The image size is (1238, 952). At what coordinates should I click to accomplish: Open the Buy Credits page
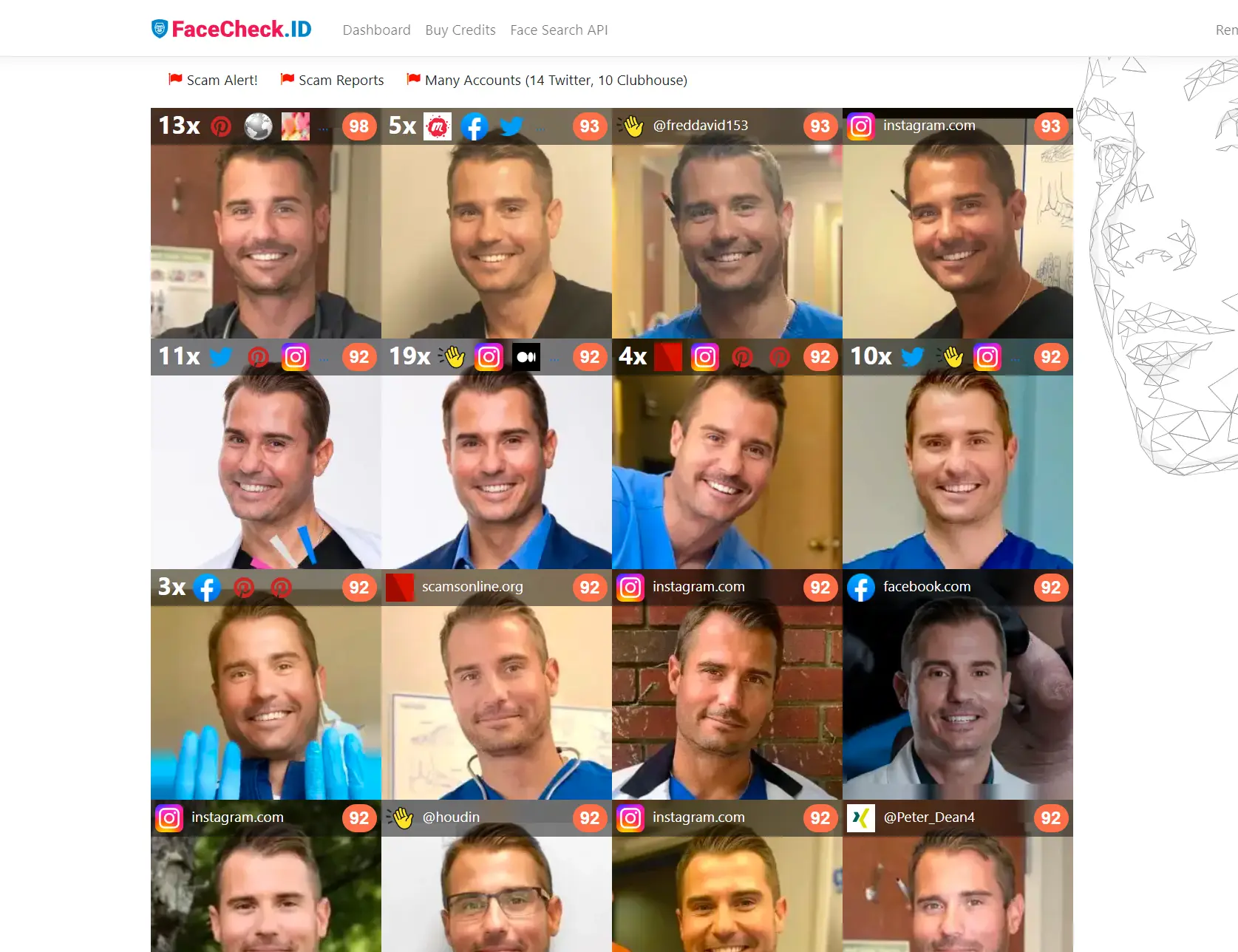click(460, 30)
